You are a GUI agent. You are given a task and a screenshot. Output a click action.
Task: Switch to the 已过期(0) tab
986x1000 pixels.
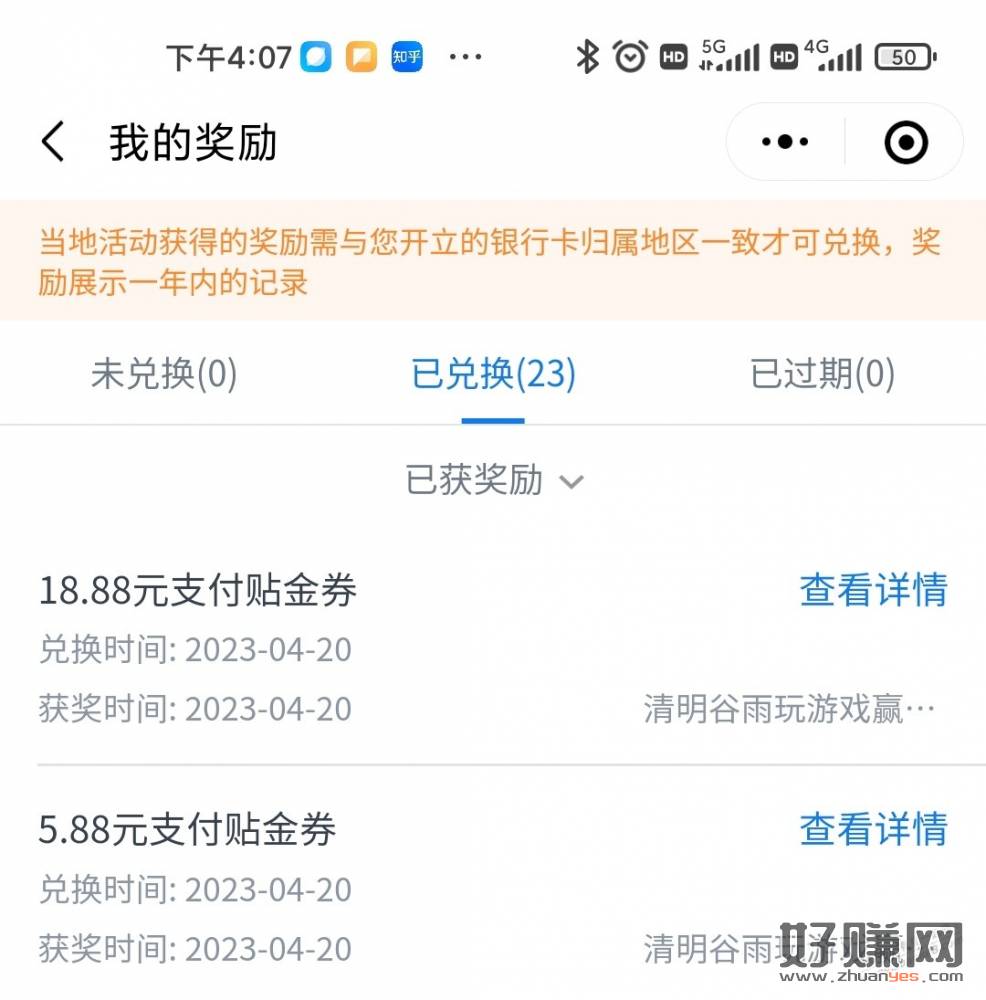click(x=822, y=374)
